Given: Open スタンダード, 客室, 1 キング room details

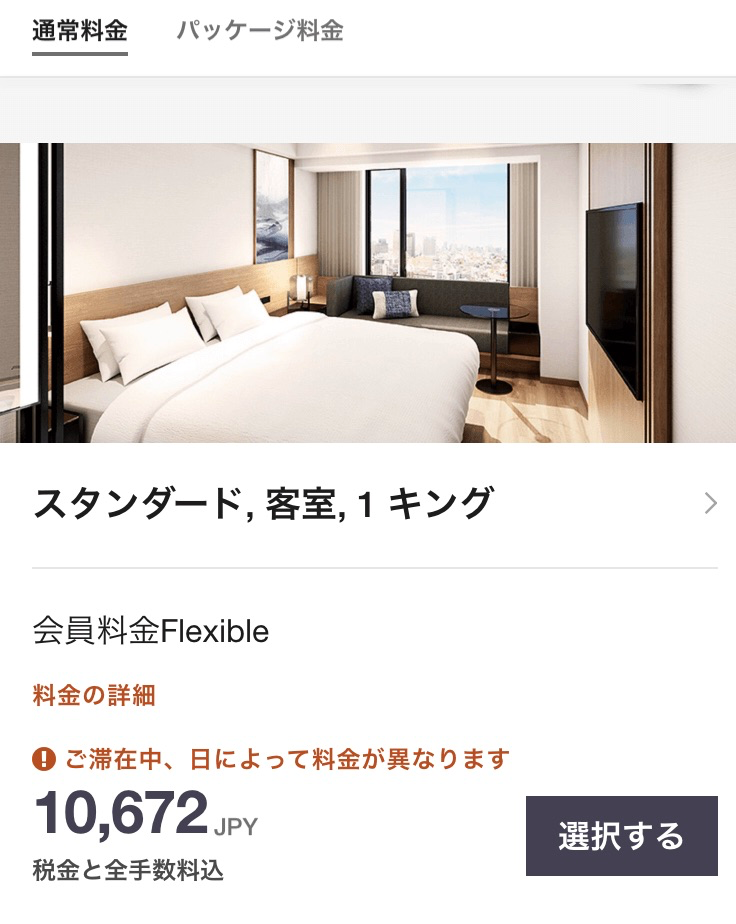Looking at the screenshot, I should pos(375,504).
